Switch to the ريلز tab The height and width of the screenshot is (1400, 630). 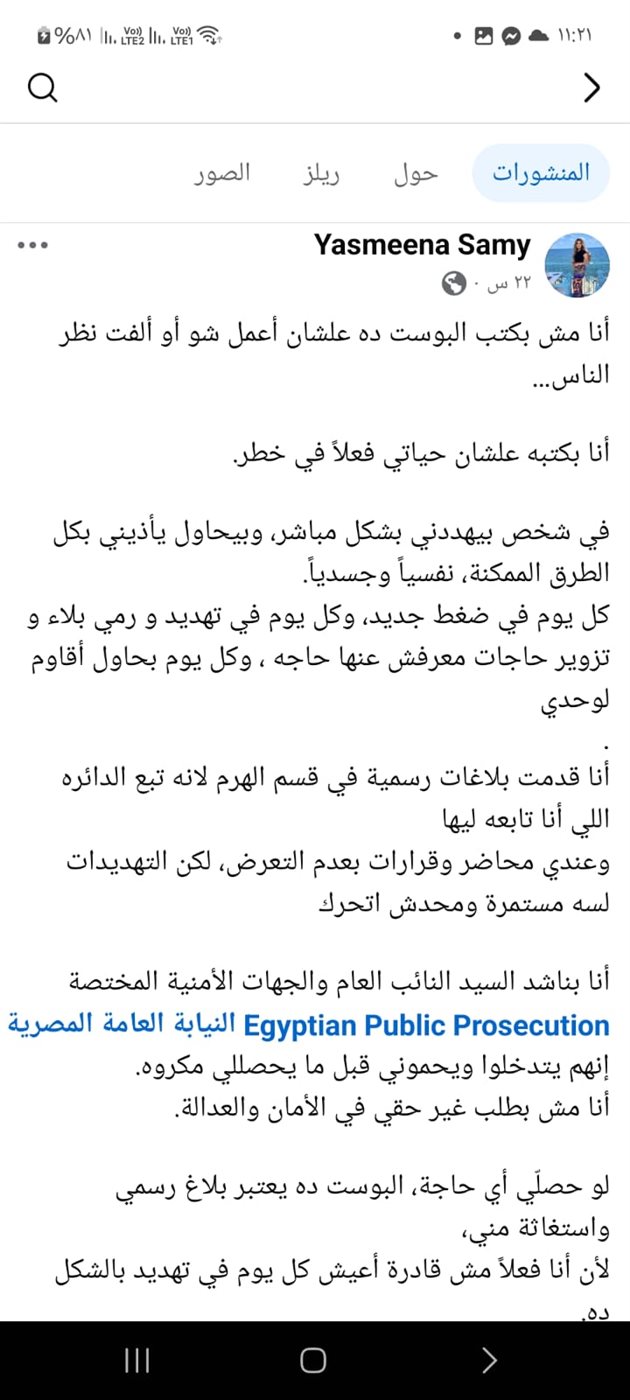[x=322, y=173]
